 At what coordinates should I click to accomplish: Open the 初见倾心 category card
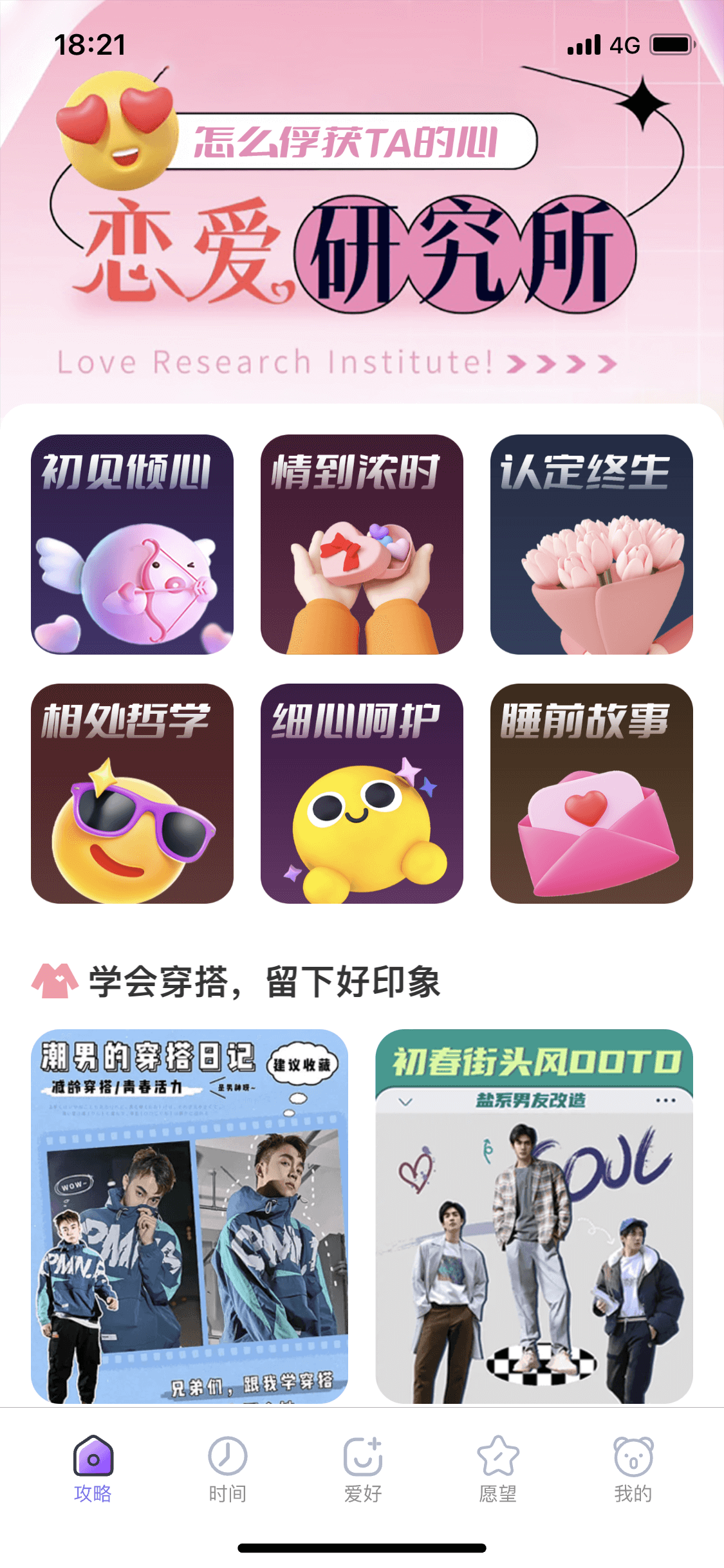tap(132, 544)
